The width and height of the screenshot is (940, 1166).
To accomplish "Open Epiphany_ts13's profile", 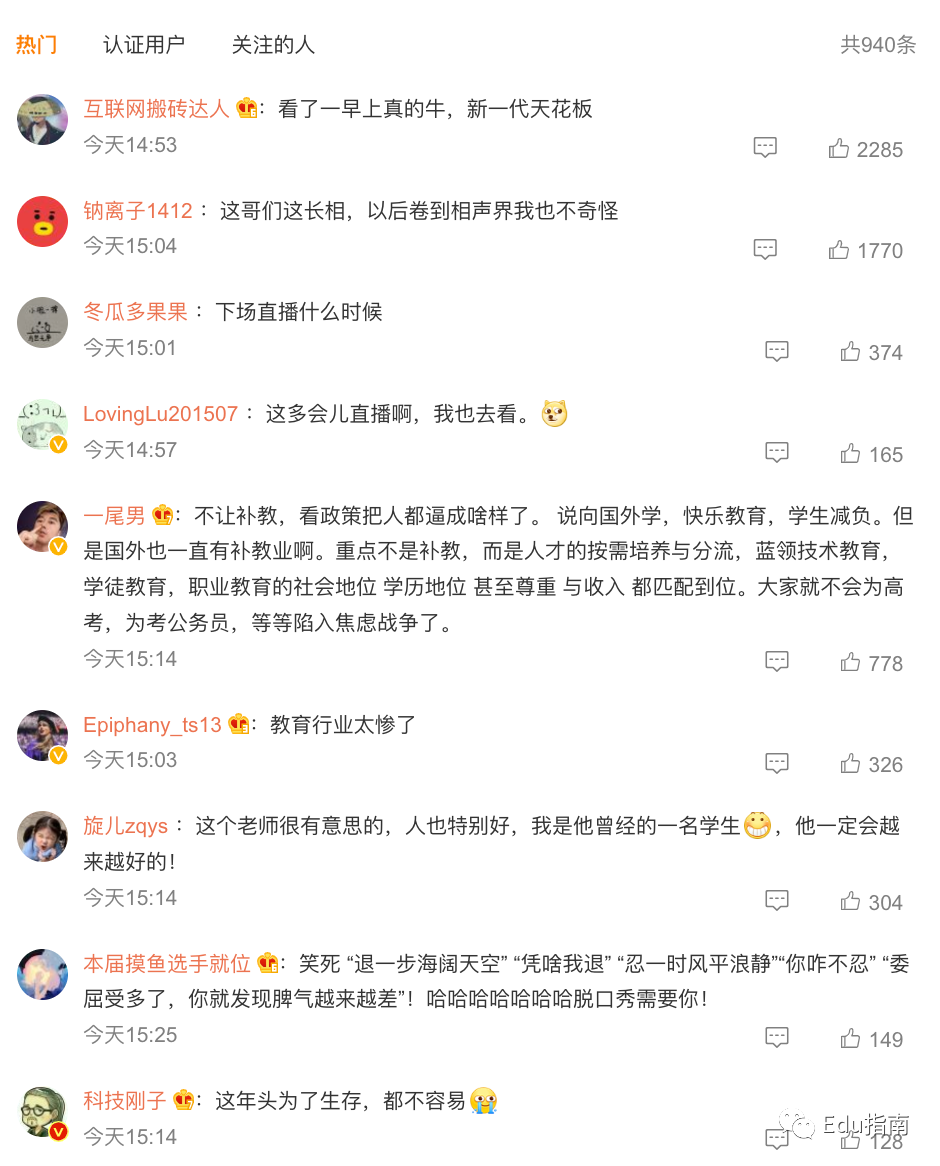I will point(152,725).
